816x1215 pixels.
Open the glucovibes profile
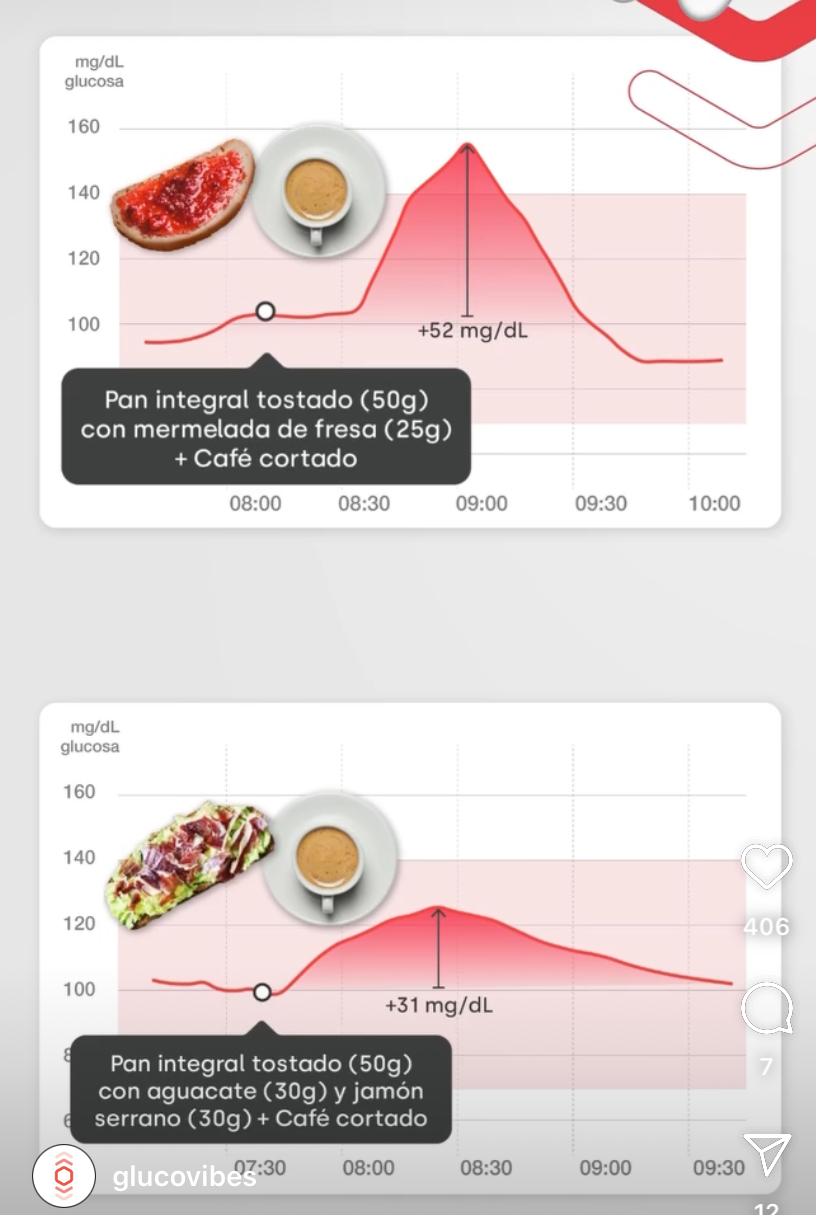[x=183, y=1177]
